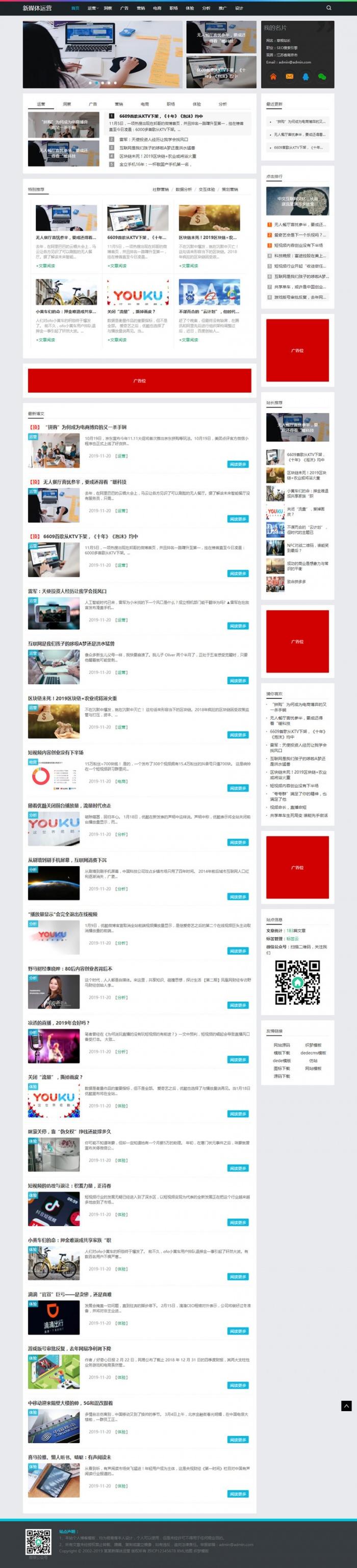Open 爱奇艺会是下一个乐视吗 in 点击排行
This screenshot has width=357, height=1568.
[x=299, y=235]
